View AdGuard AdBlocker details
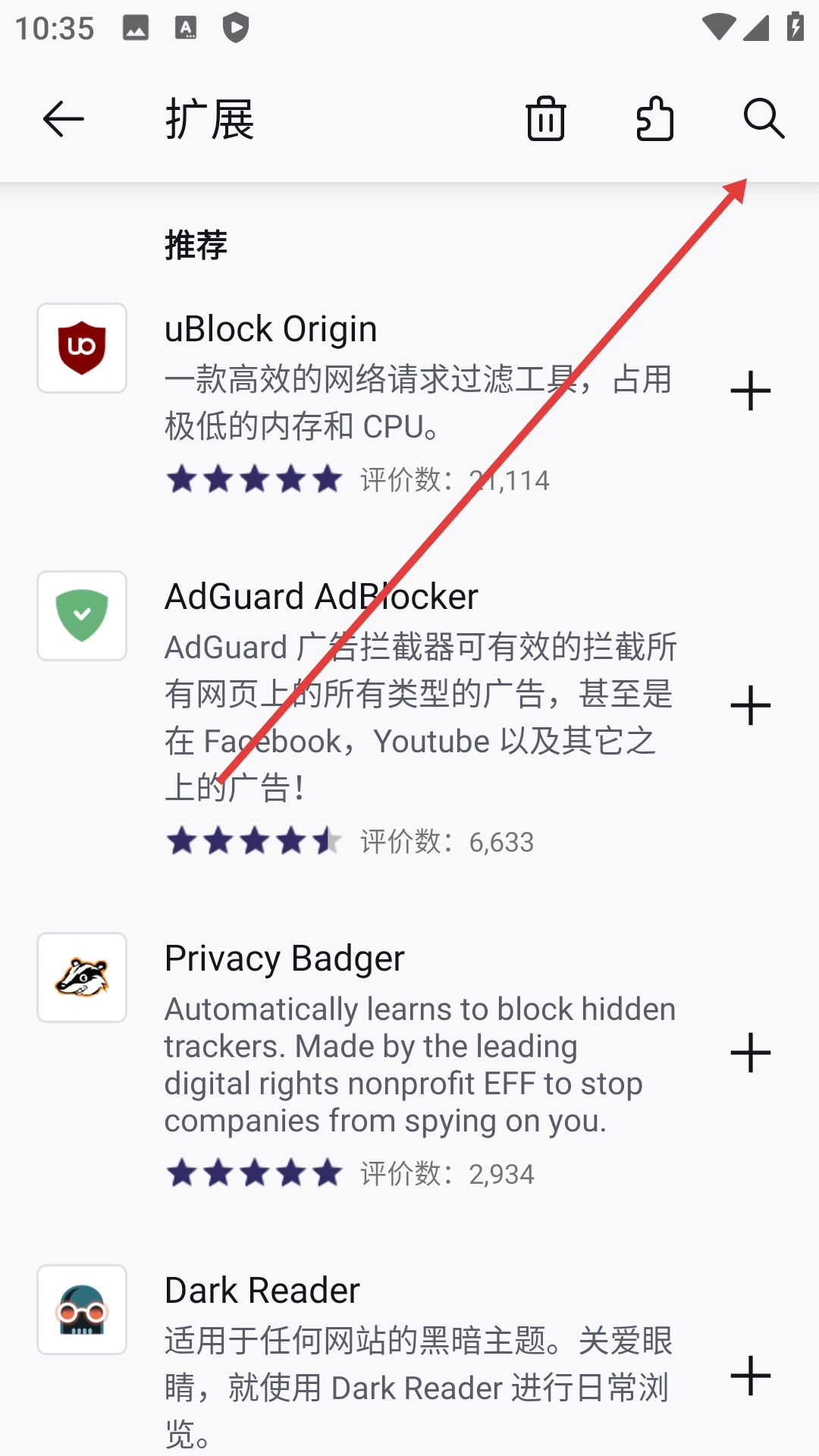Image resolution: width=819 pixels, height=1456 pixels. (x=321, y=597)
